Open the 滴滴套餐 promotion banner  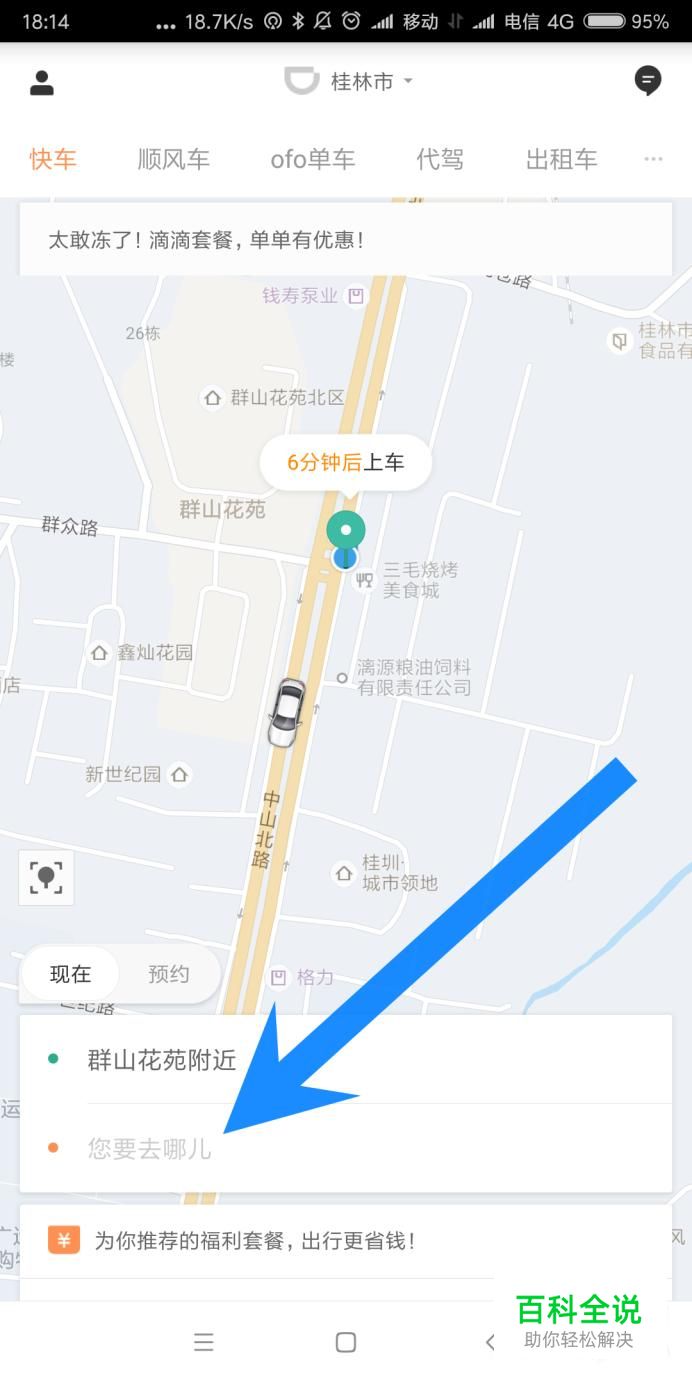[346, 240]
